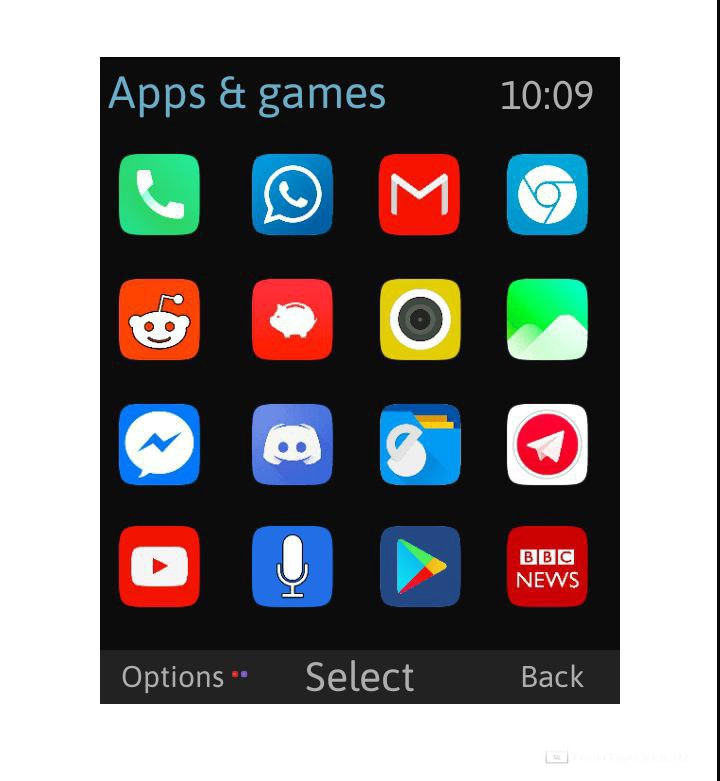This screenshot has width=720, height=781.
Task: Launch YouTube
Action: click(x=159, y=566)
